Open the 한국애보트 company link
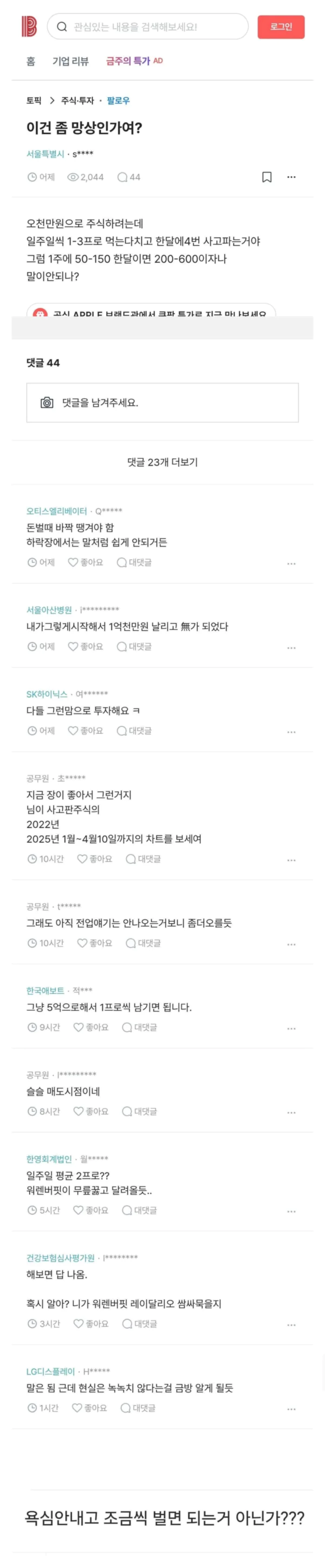The width and height of the screenshot is (325, 1568). click(45, 991)
